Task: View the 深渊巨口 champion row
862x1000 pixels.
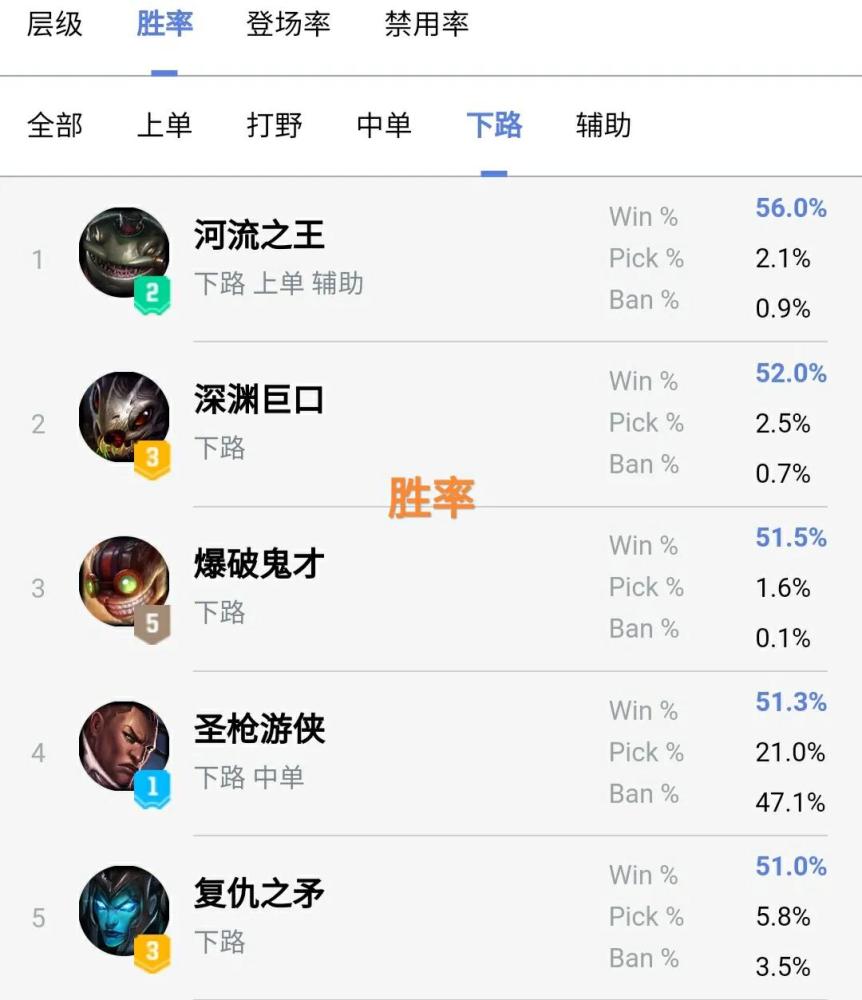Action: (x=259, y=401)
